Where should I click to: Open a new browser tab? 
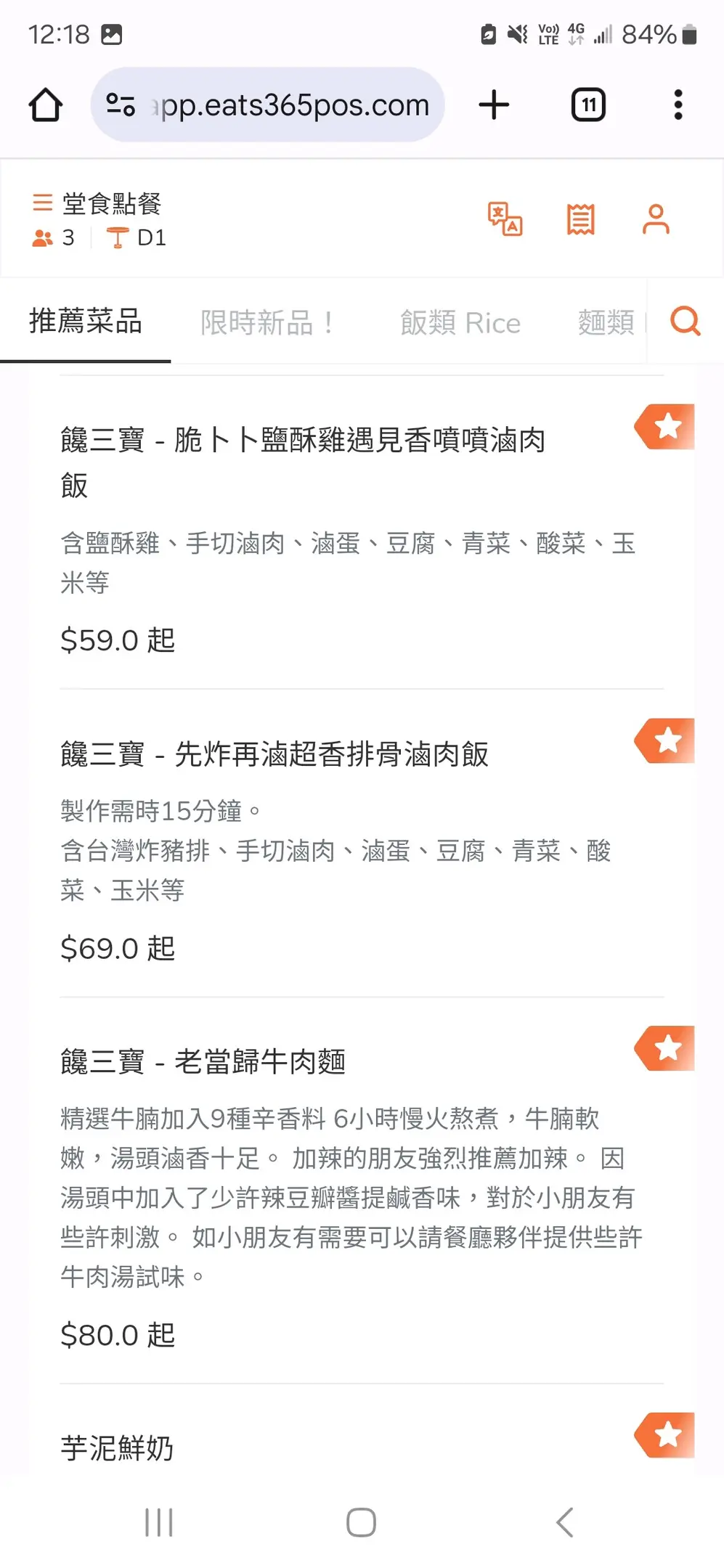pyautogui.click(x=494, y=105)
